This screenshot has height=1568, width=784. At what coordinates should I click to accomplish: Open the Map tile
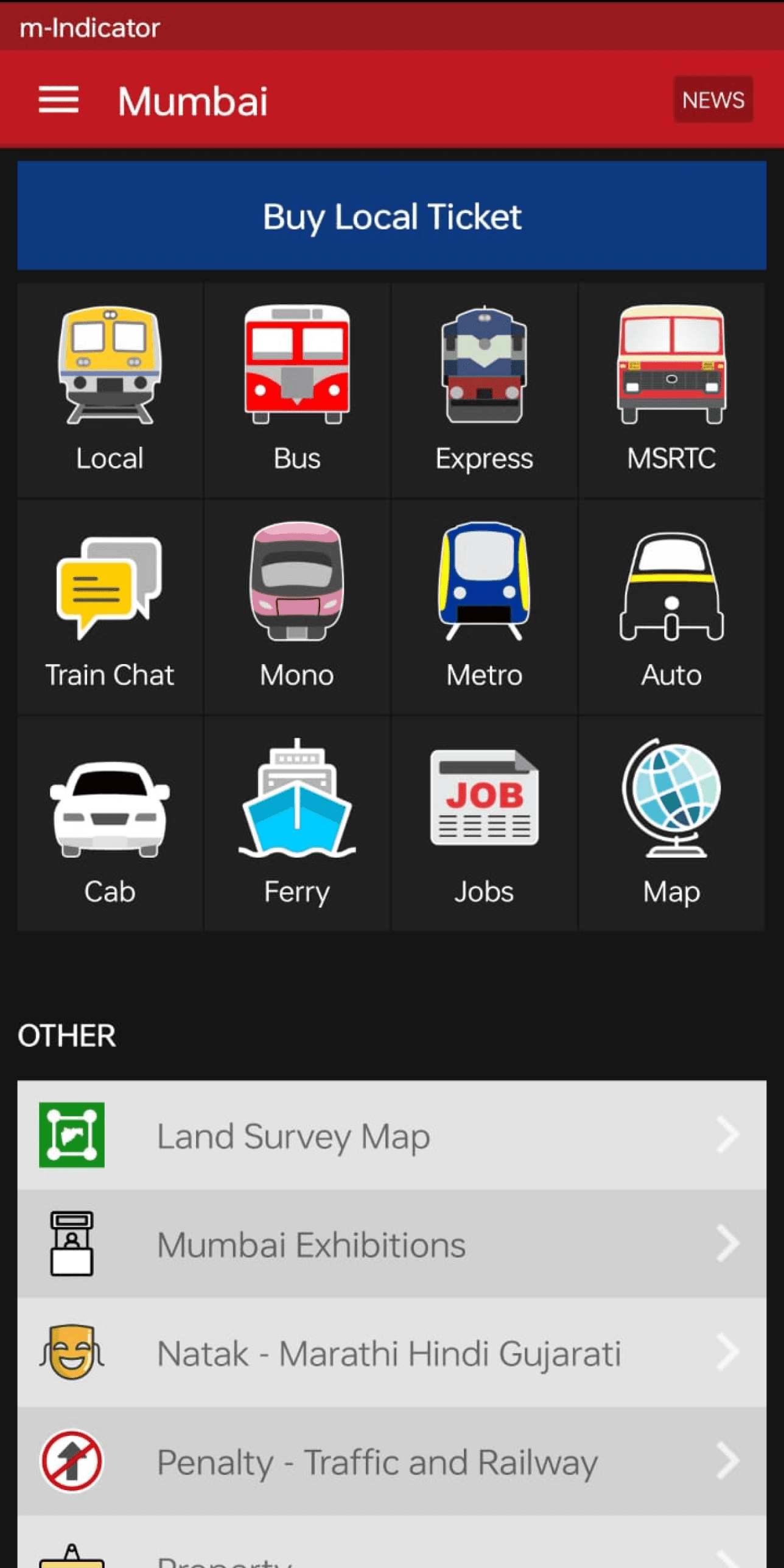[671, 823]
